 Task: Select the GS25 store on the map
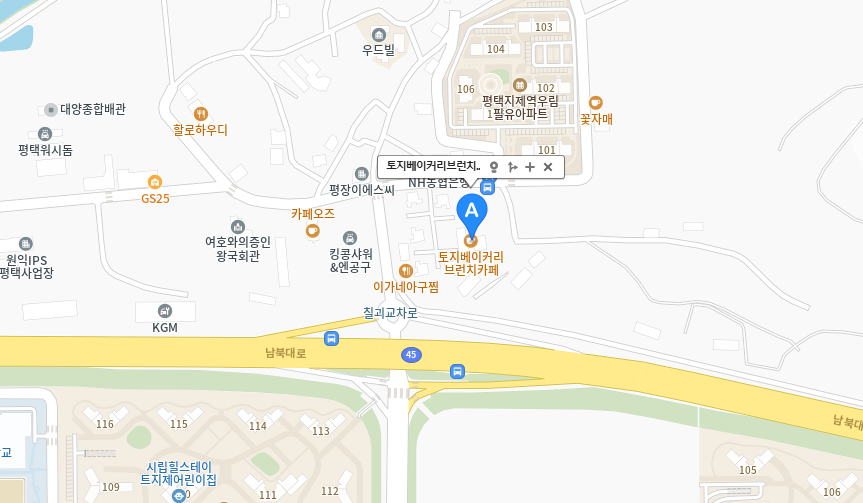coord(155,183)
